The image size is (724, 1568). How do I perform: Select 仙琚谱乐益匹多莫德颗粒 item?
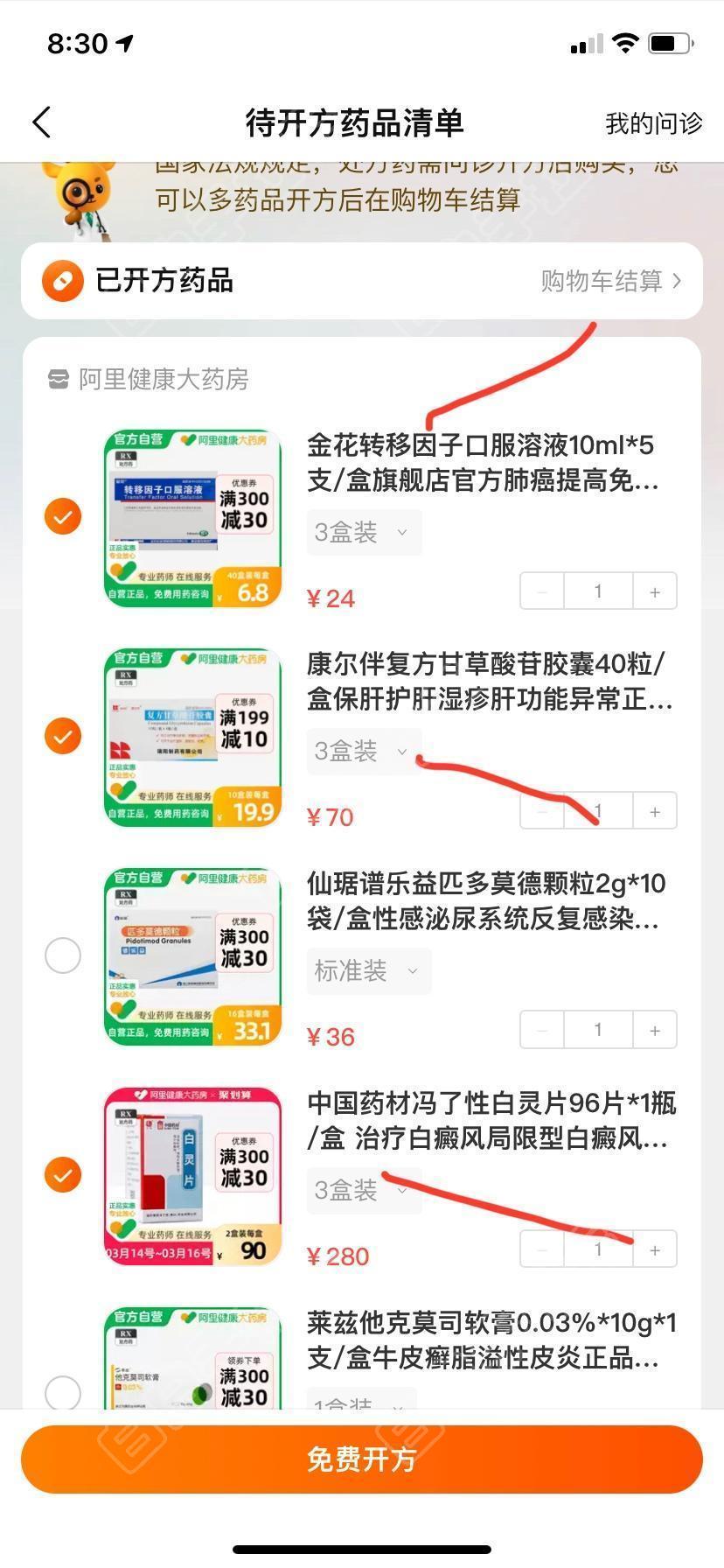pos(63,955)
